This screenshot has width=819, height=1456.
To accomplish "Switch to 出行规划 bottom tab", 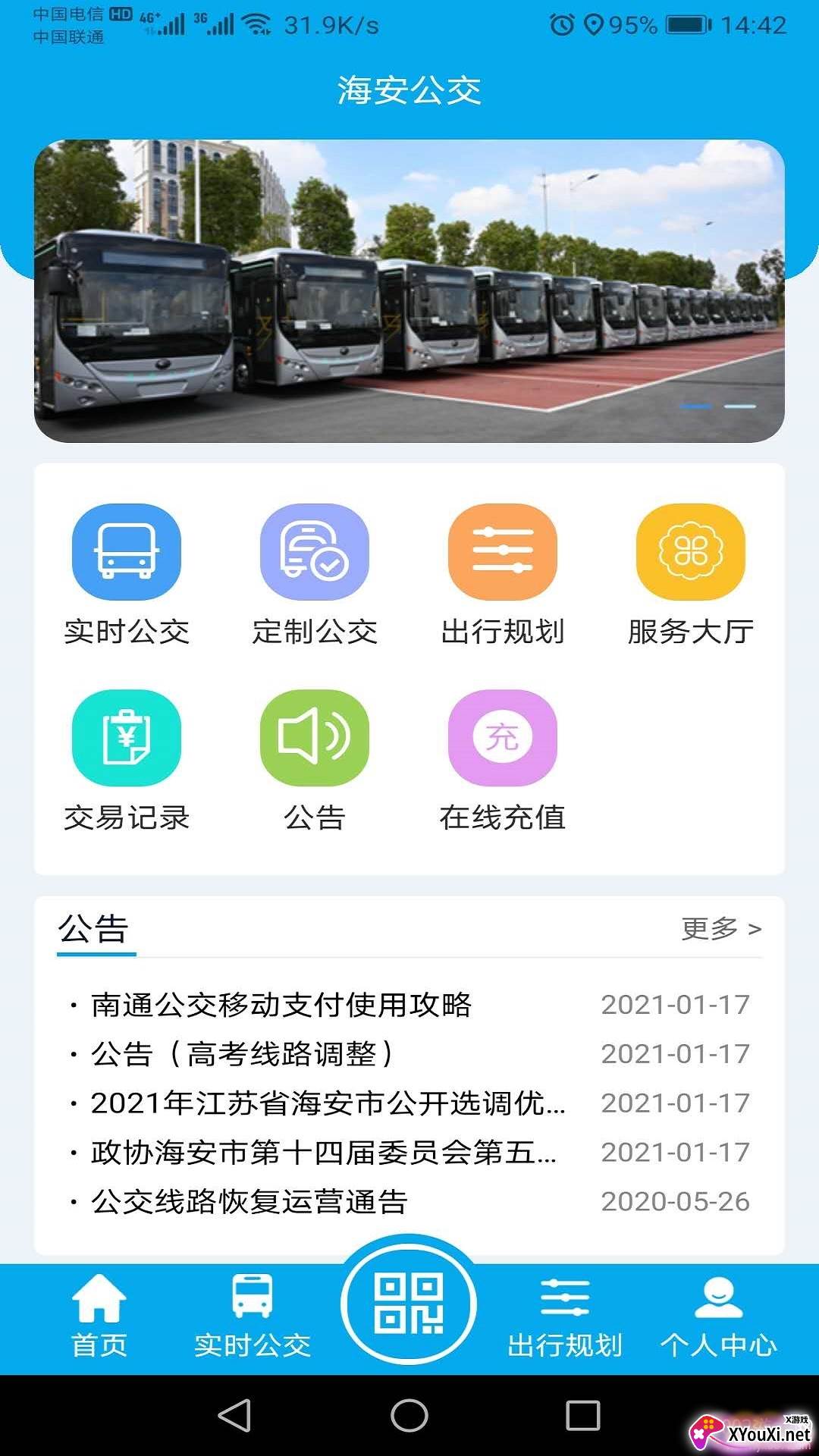I will 565,1318.
